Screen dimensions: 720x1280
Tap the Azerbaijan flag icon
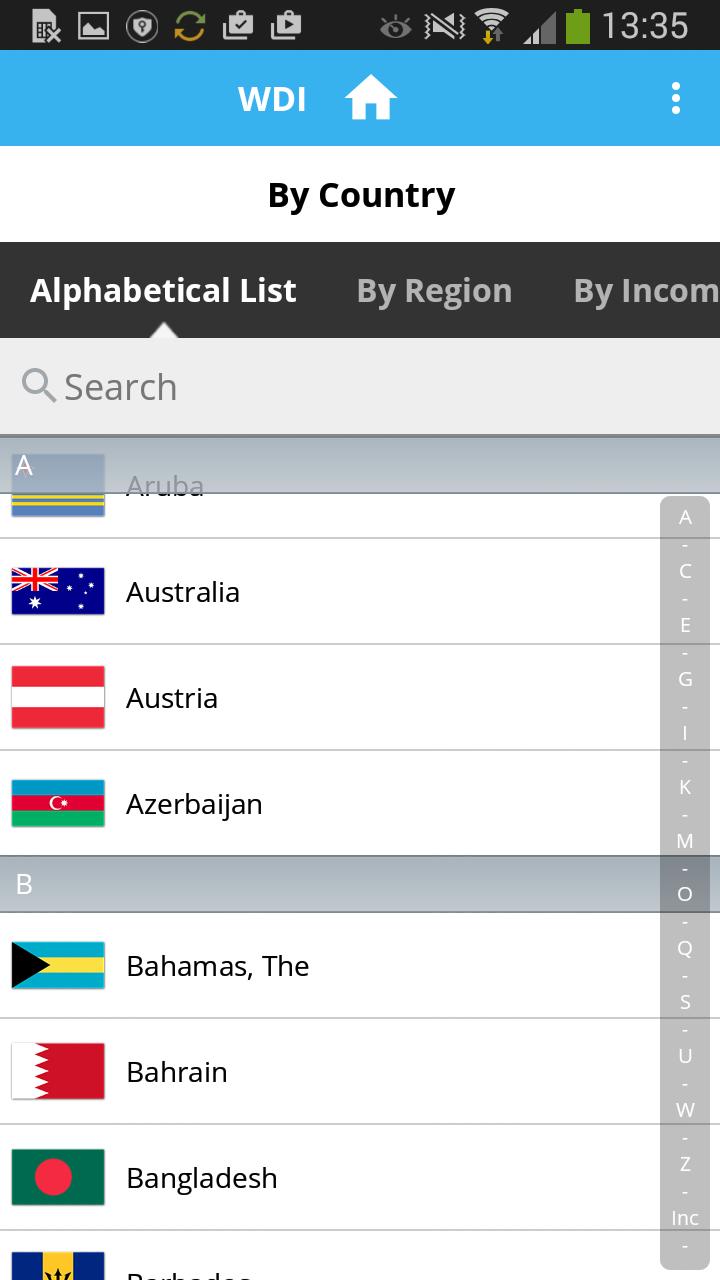57,803
